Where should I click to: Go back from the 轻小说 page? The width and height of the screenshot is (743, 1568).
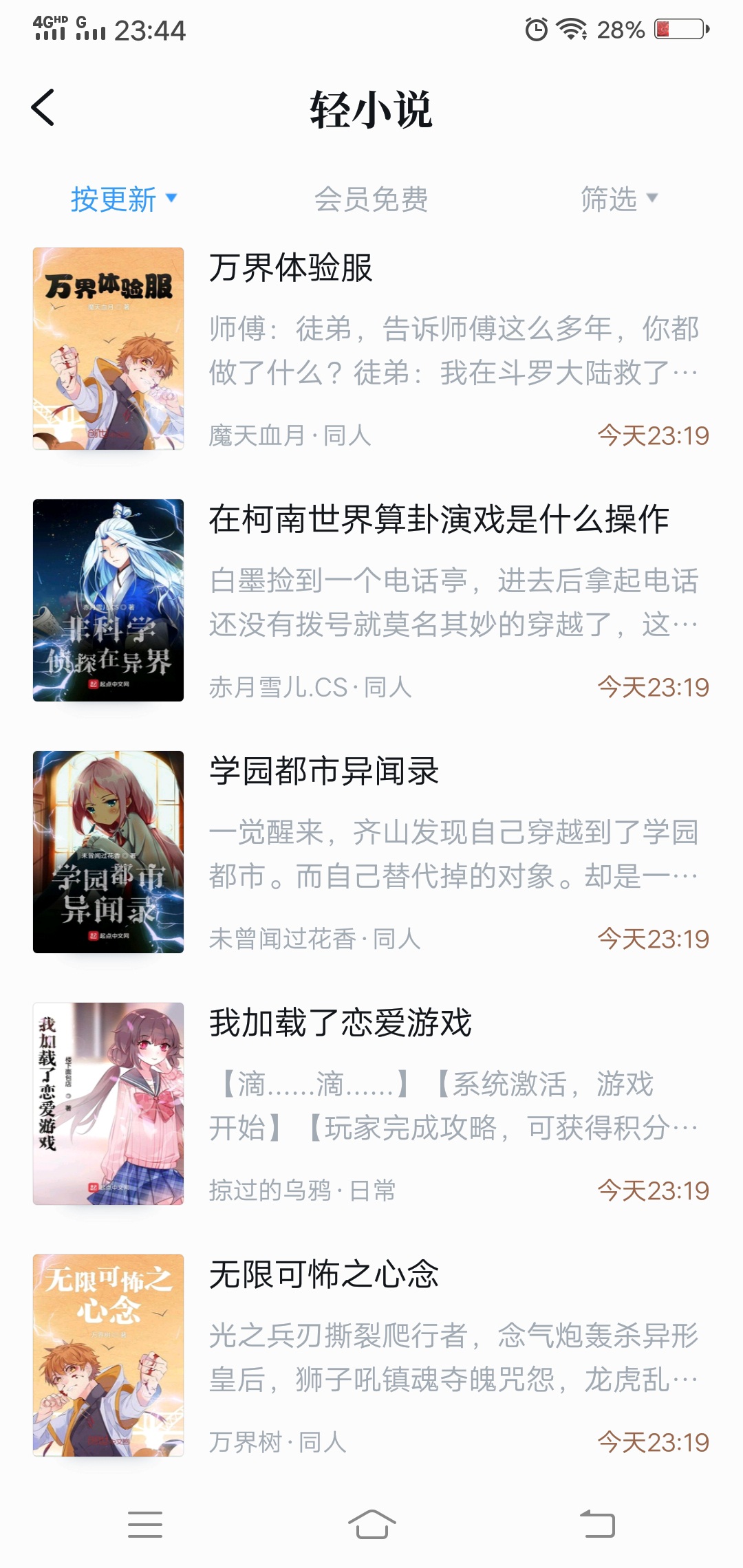(43, 108)
